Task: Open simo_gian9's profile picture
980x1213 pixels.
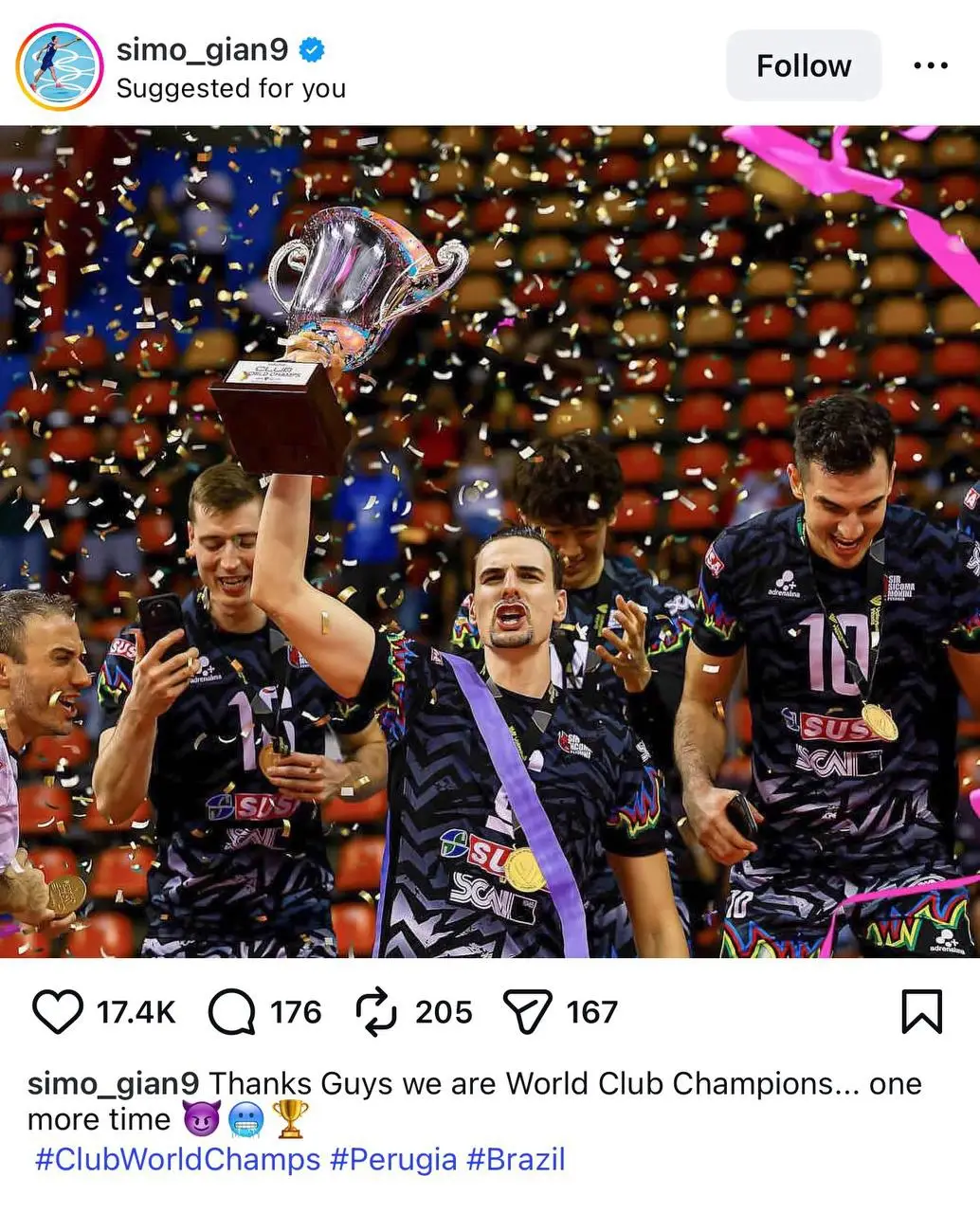Action: pos(59,66)
